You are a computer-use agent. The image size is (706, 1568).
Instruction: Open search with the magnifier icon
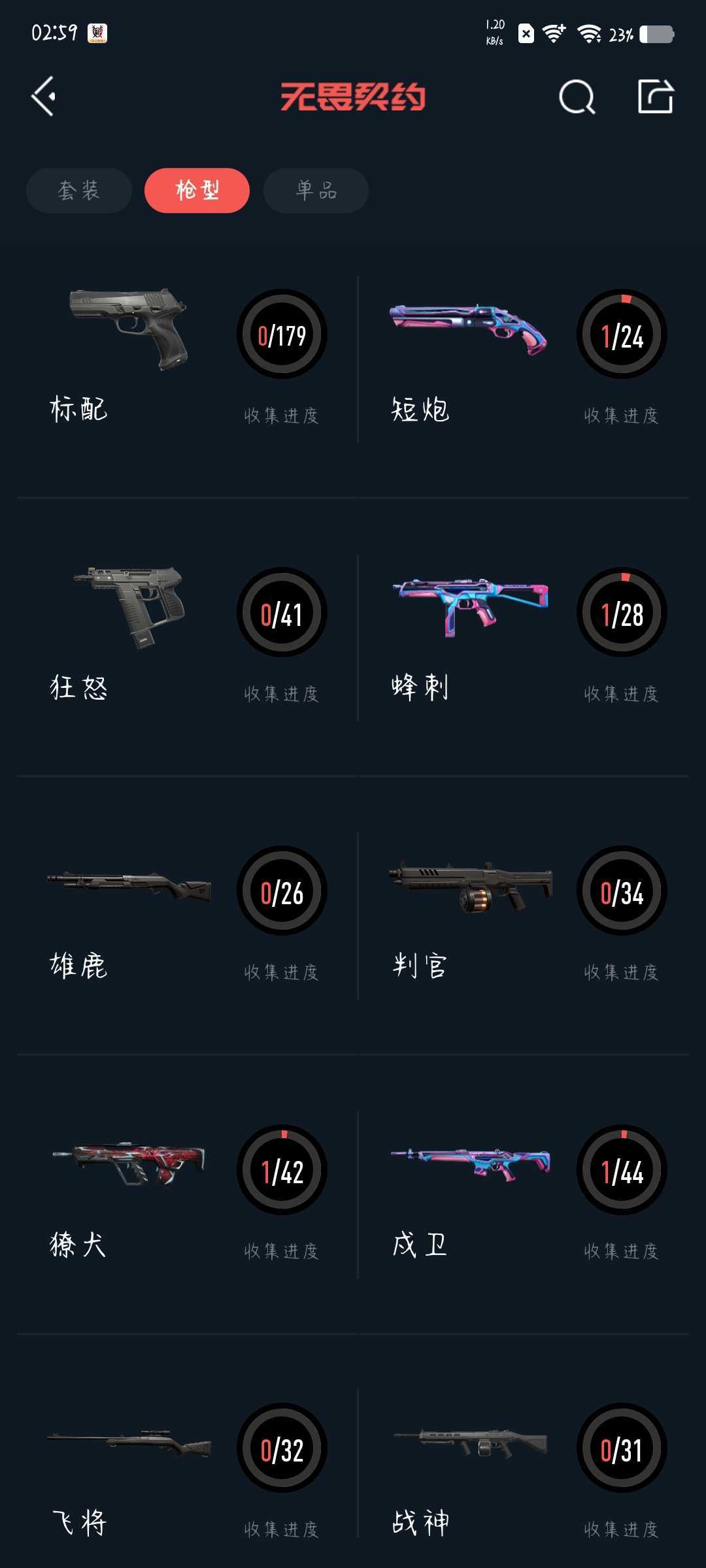click(x=577, y=98)
